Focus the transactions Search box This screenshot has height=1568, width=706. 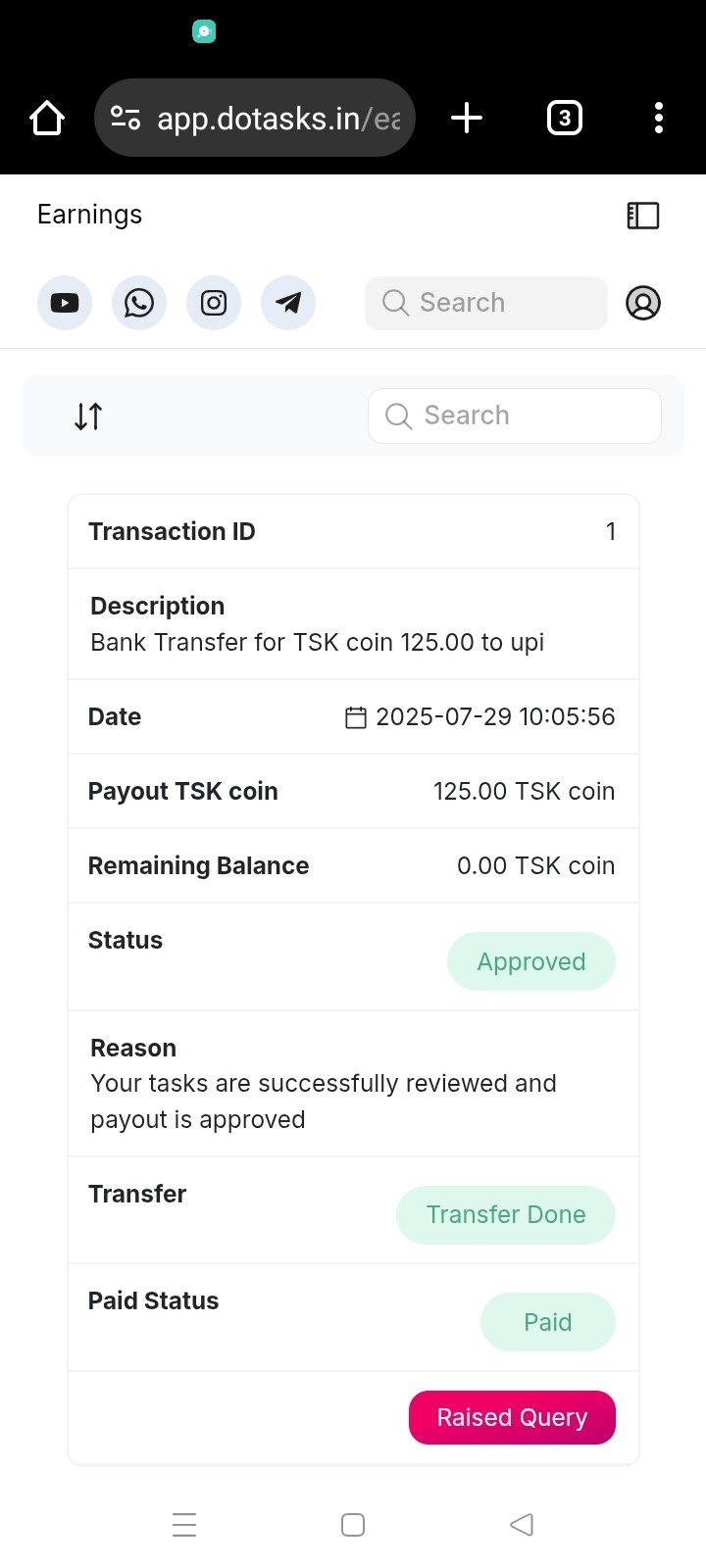coord(515,416)
